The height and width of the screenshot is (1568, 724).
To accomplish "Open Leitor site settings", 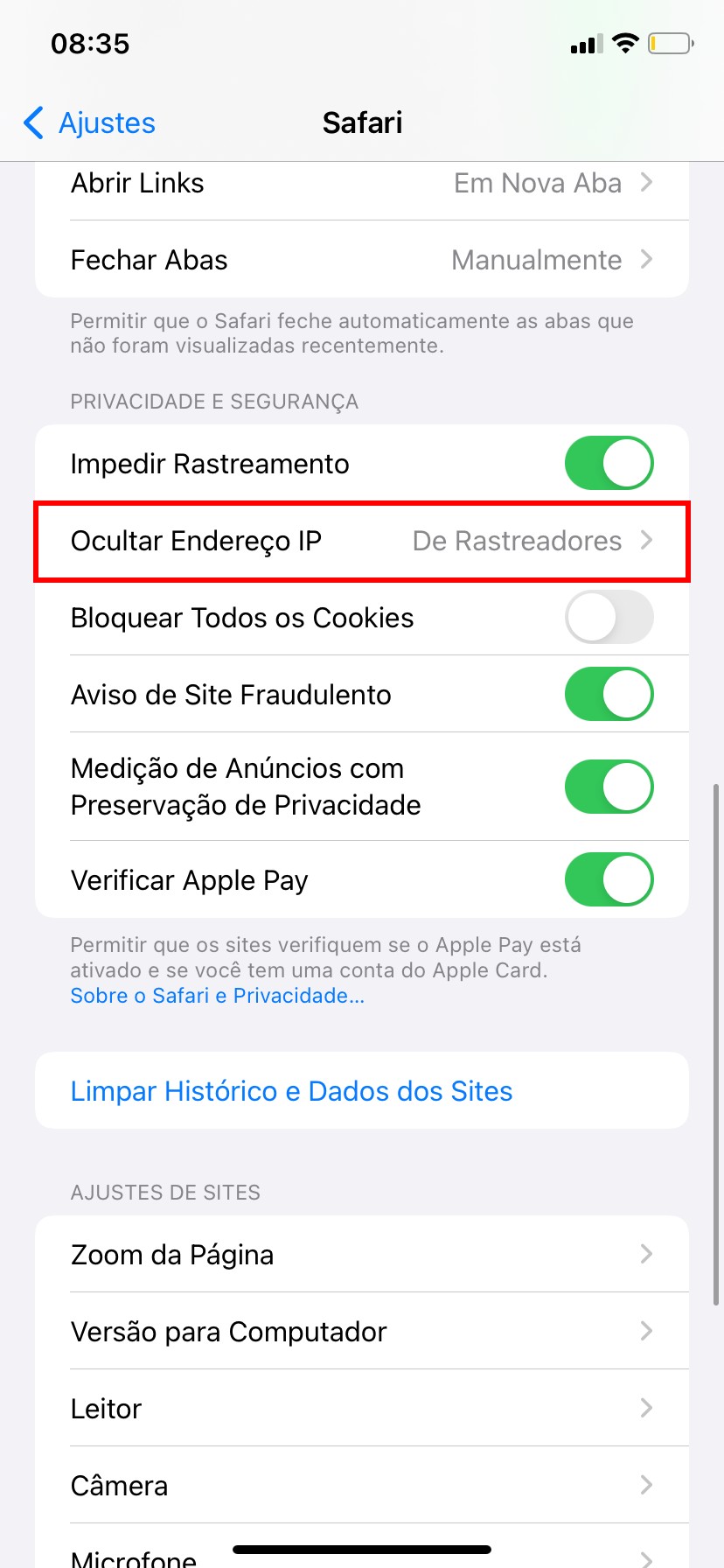I will click(x=362, y=1409).
